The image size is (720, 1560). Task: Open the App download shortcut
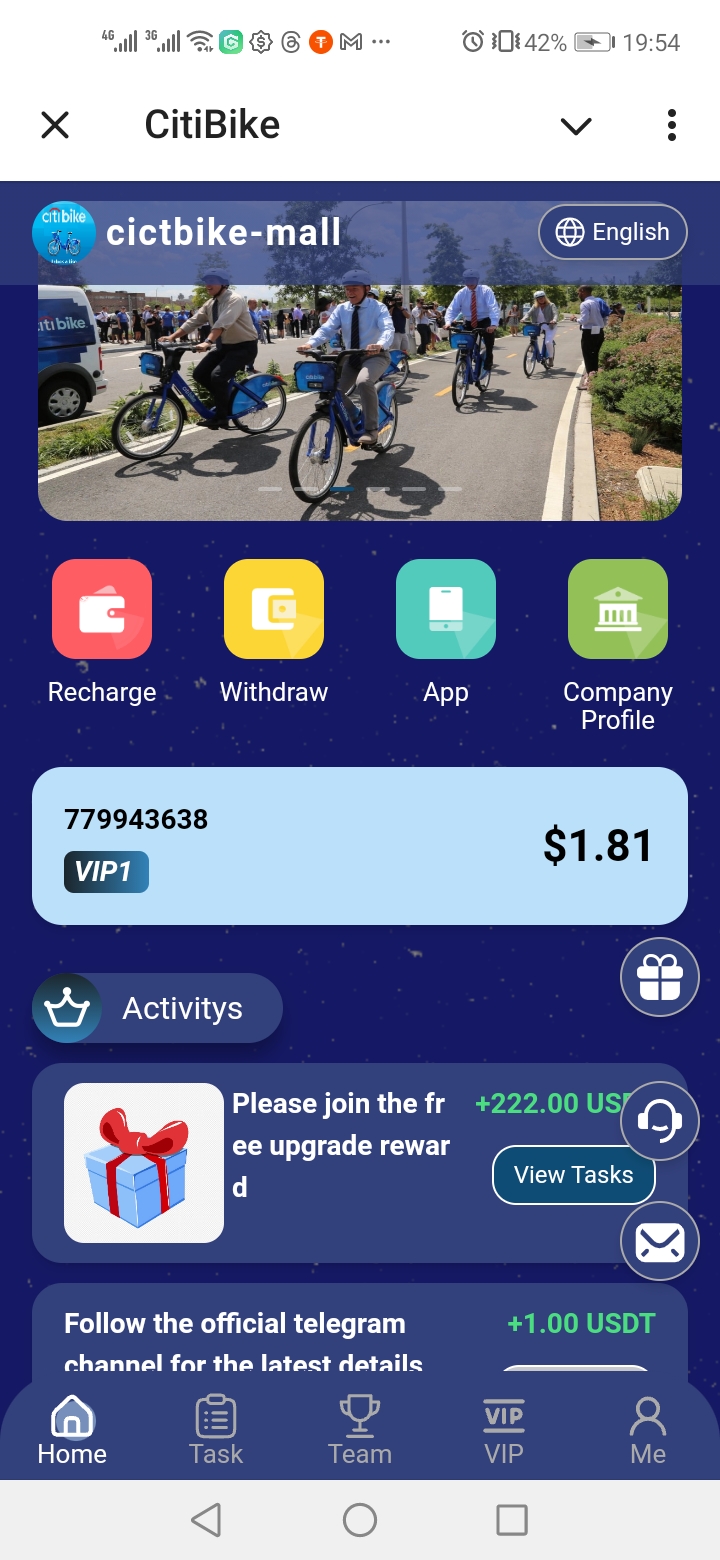[446, 632]
